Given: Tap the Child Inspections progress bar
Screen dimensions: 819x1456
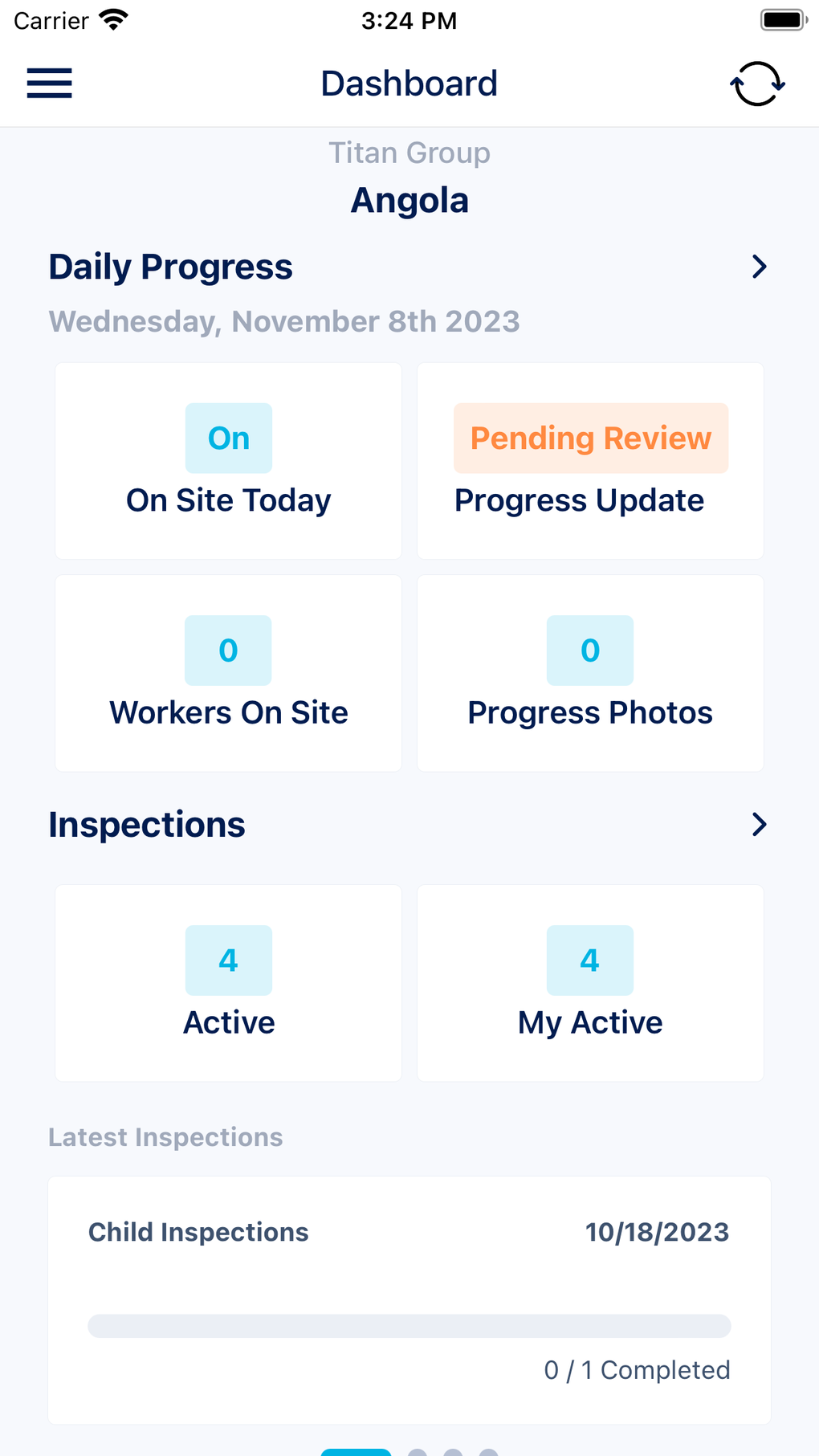Looking at the screenshot, I should click(409, 1327).
